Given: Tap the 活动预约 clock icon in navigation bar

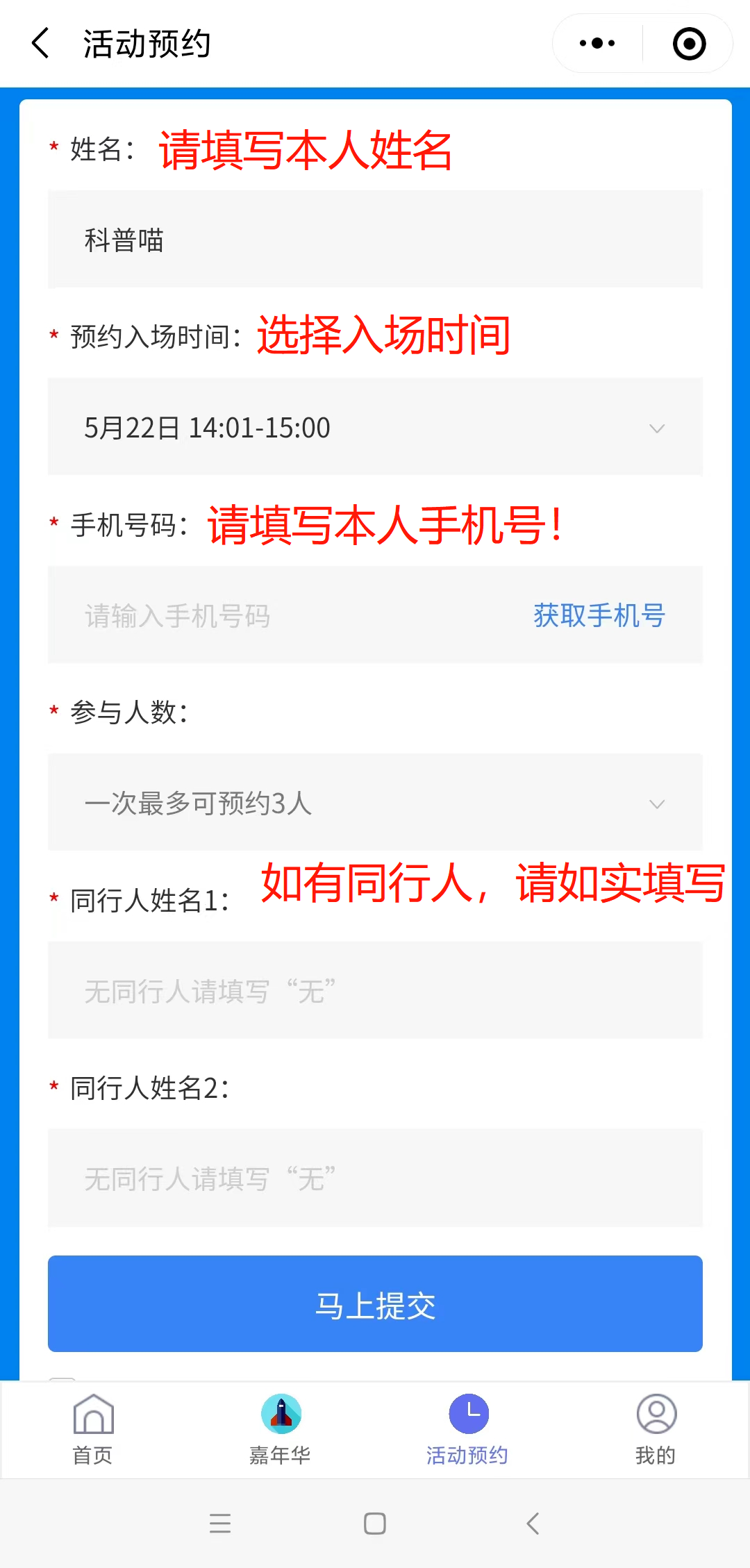Looking at the screenshot, I should pyautogui.click(x=467, y=1412).
